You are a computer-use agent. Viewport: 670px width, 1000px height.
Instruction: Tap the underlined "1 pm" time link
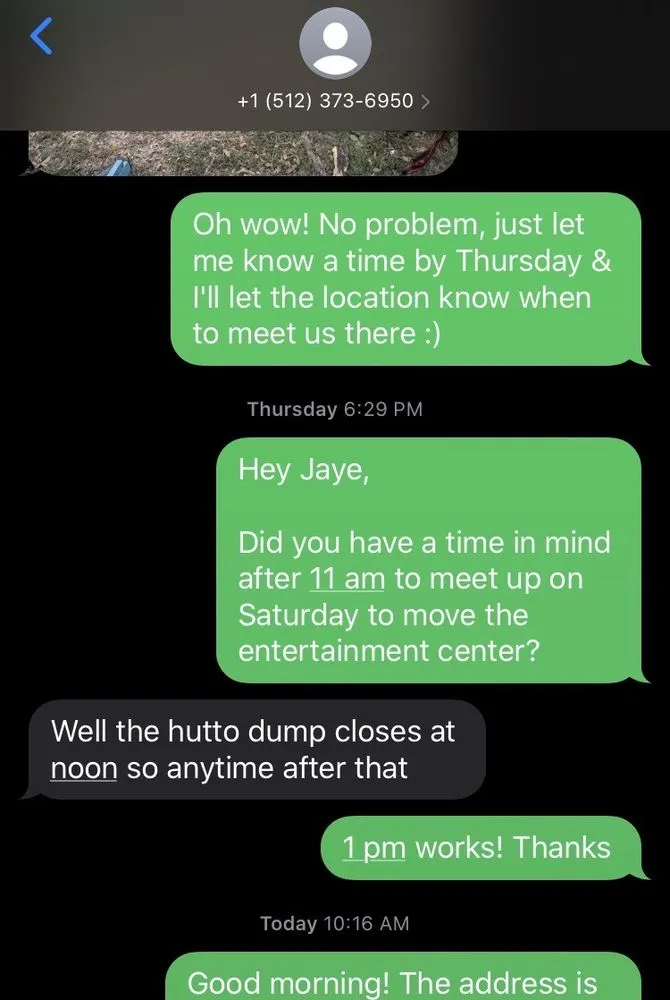tap(374, 847)
